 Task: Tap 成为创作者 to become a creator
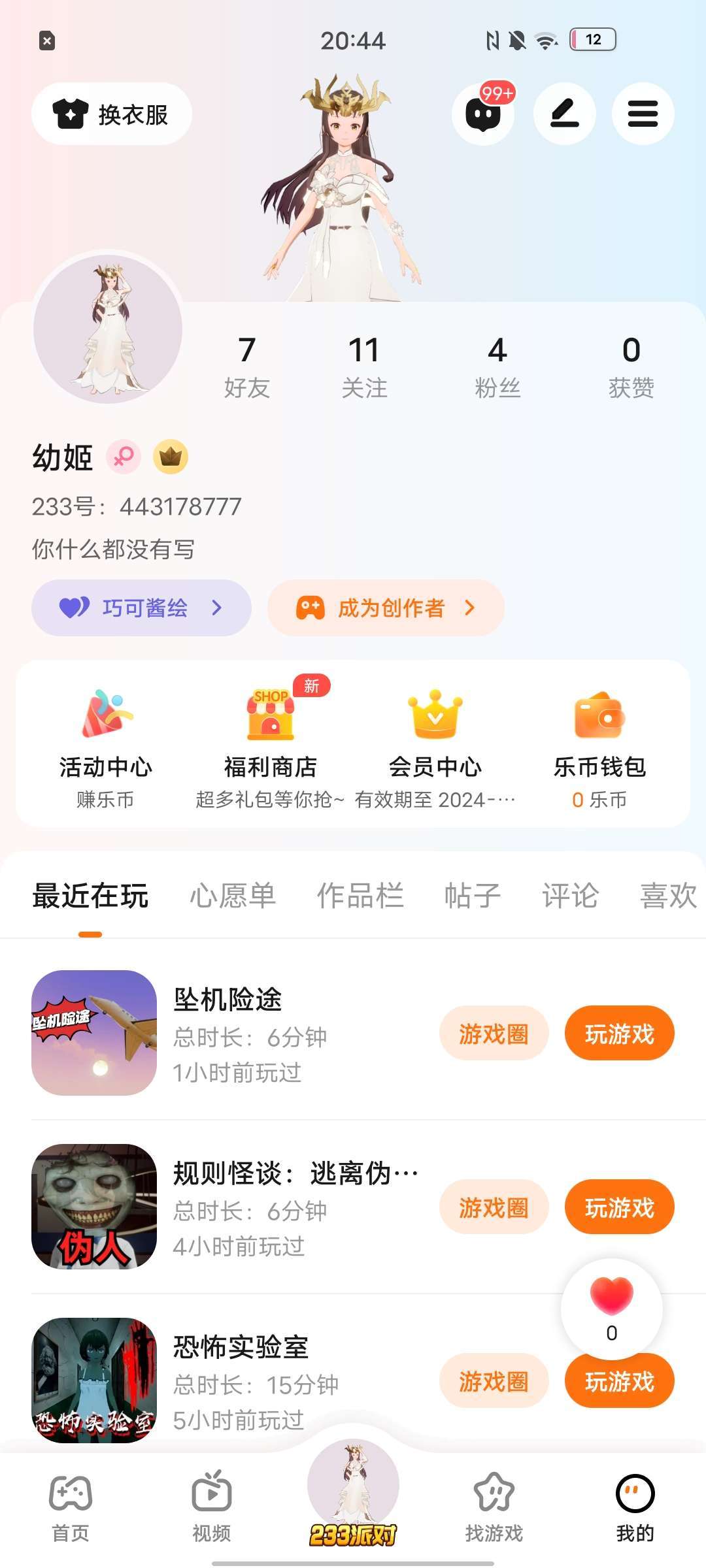pos(386,608)
